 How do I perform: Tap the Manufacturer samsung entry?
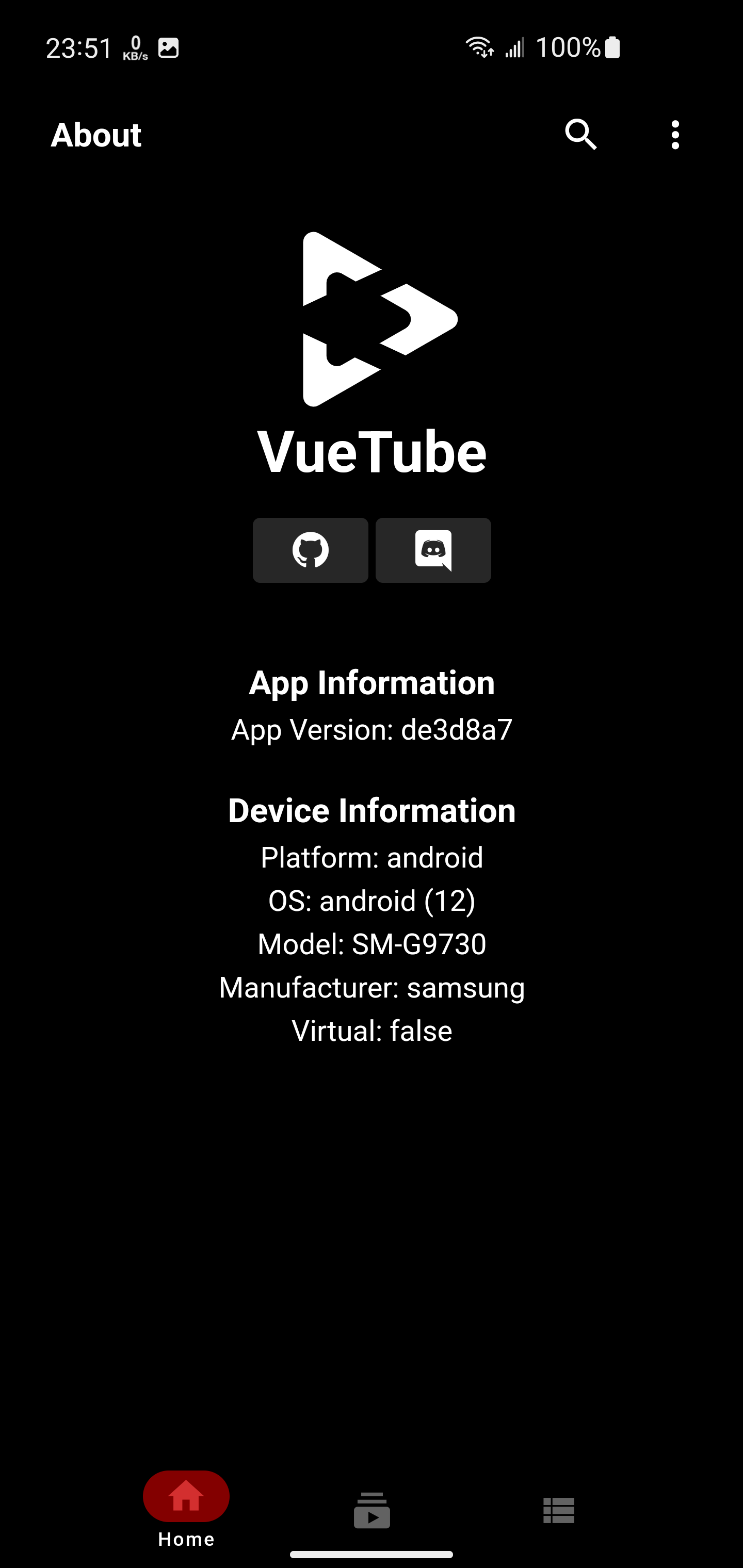(x=372, y=986)
